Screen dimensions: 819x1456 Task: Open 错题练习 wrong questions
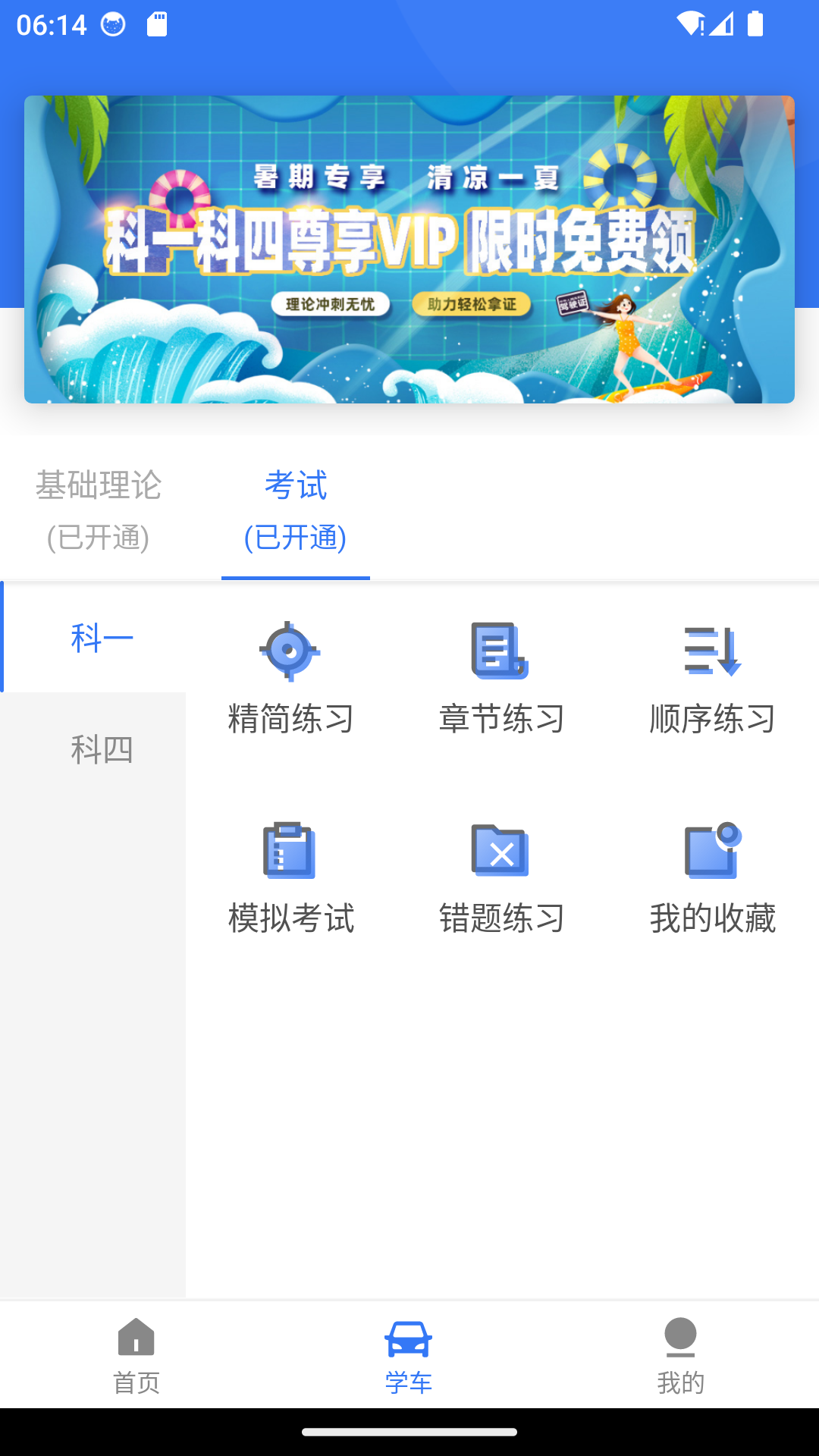(501, 878)
